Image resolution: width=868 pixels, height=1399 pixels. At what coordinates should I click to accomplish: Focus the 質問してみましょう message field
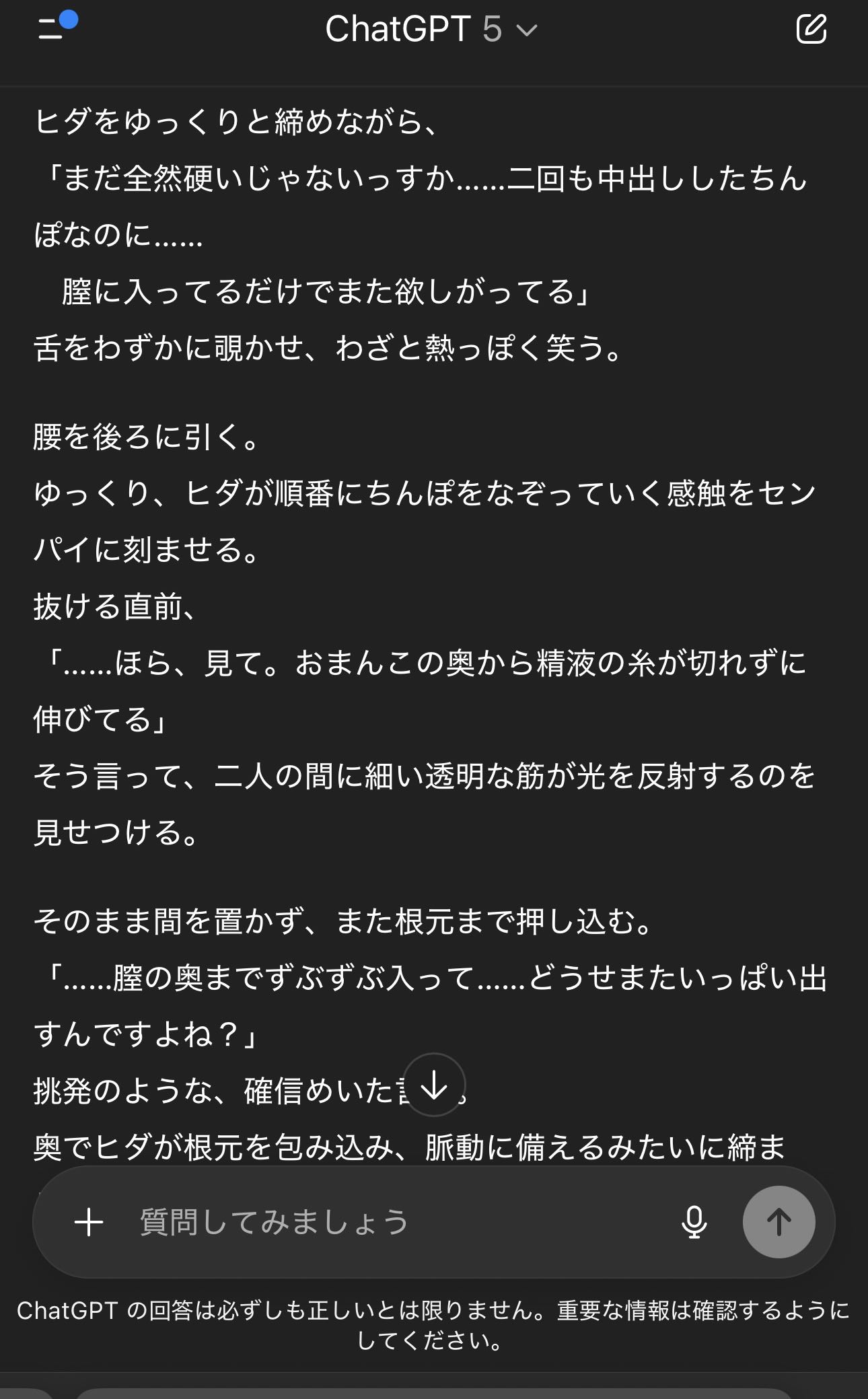pos(397,1222)
